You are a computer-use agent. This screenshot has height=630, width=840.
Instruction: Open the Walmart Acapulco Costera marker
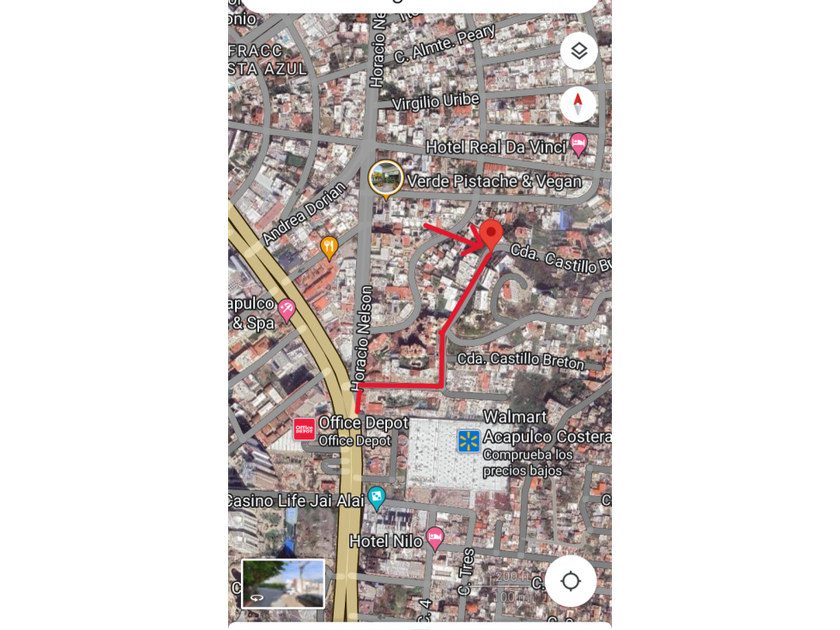click(x=468, y=440)
